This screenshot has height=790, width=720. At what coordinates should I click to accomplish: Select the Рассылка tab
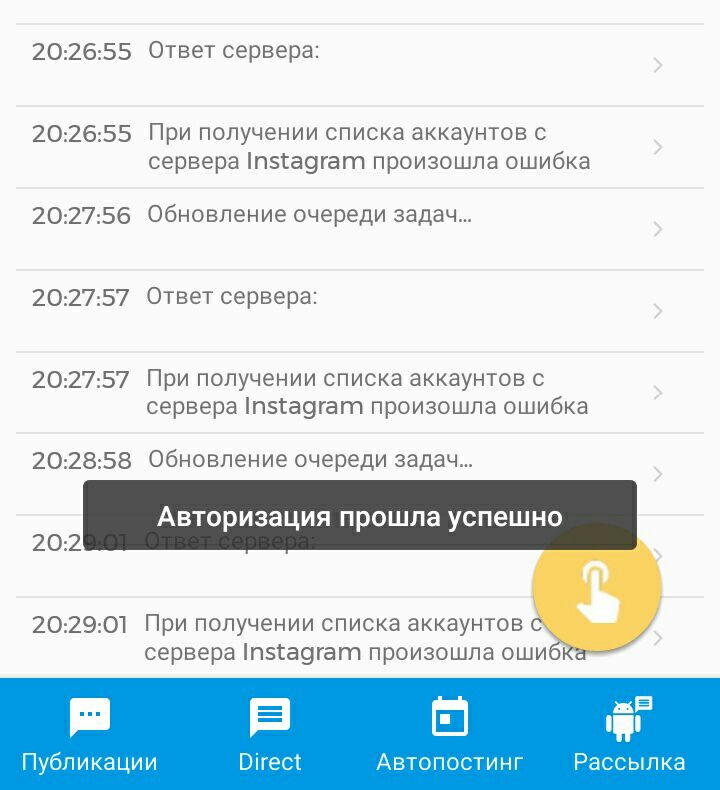pos(629,735)
